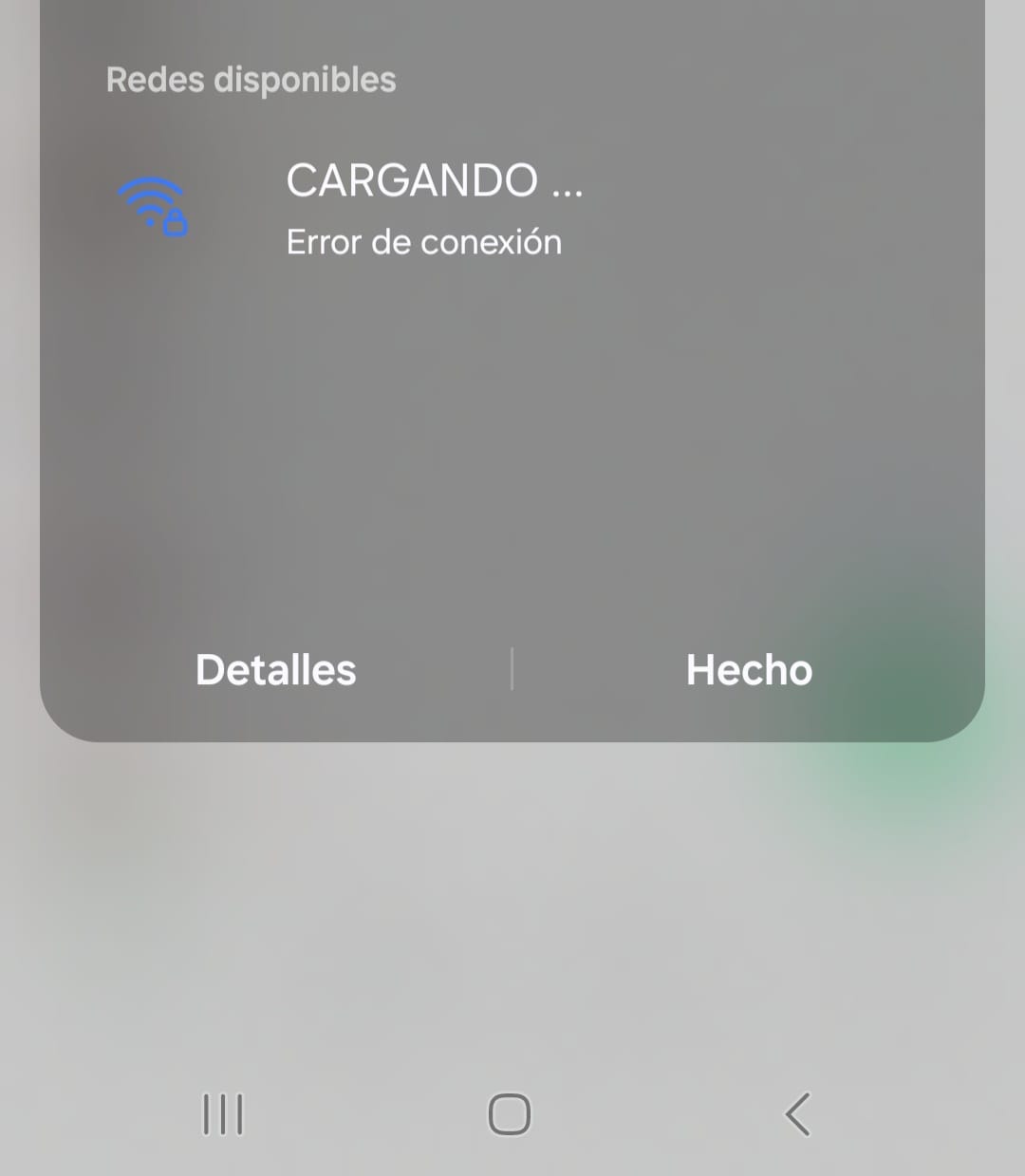This screenshot has width=1025, height=1176.
Task: Select the CARGANDO ... Wi-Fi network
Action: (434, 207)
